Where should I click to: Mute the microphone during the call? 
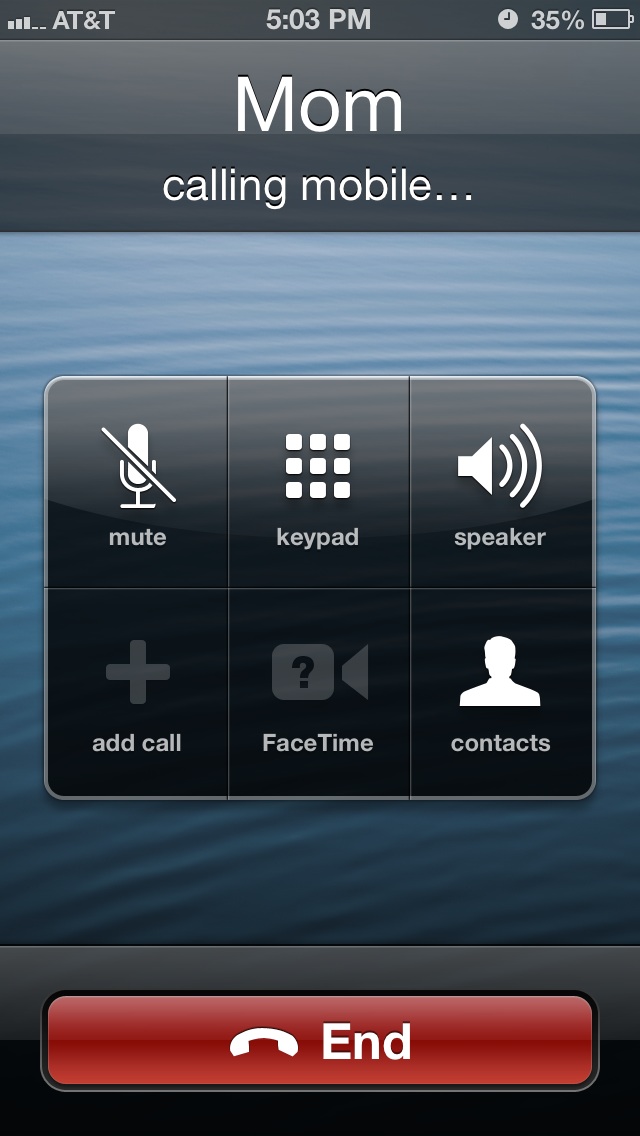(137, 483)
